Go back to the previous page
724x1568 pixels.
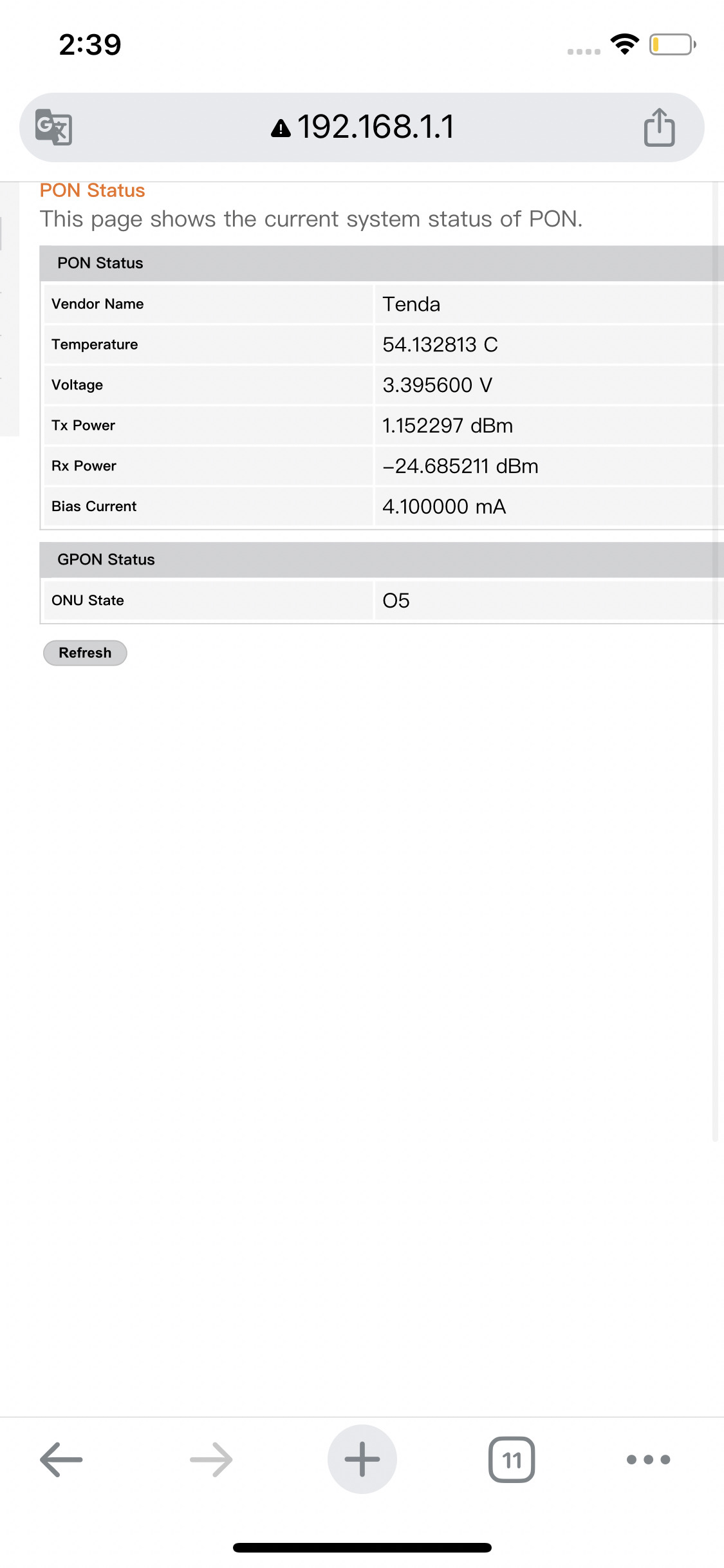point(61,1459)
